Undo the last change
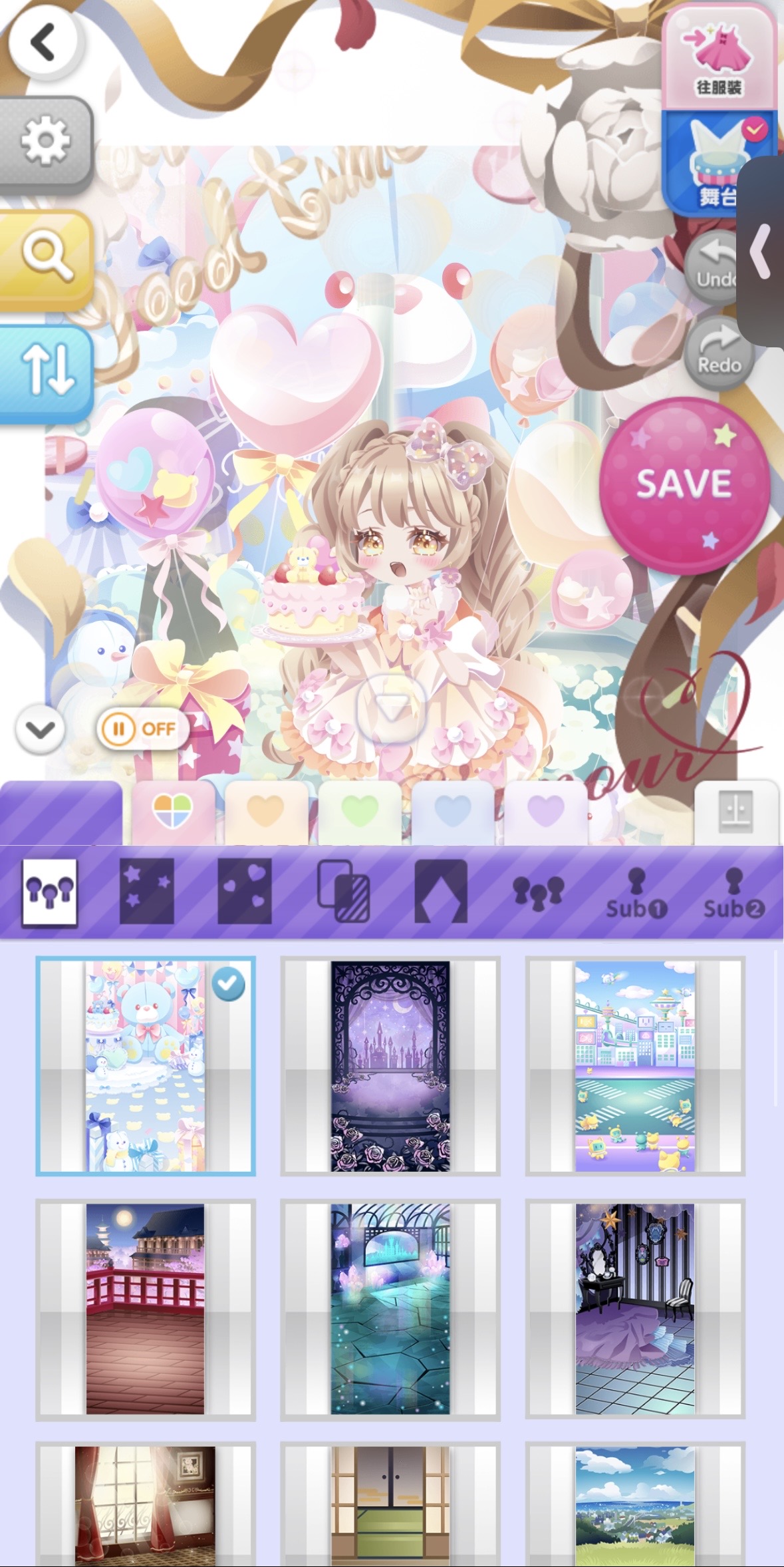784x1567 pixels. (x=714, y=266)
